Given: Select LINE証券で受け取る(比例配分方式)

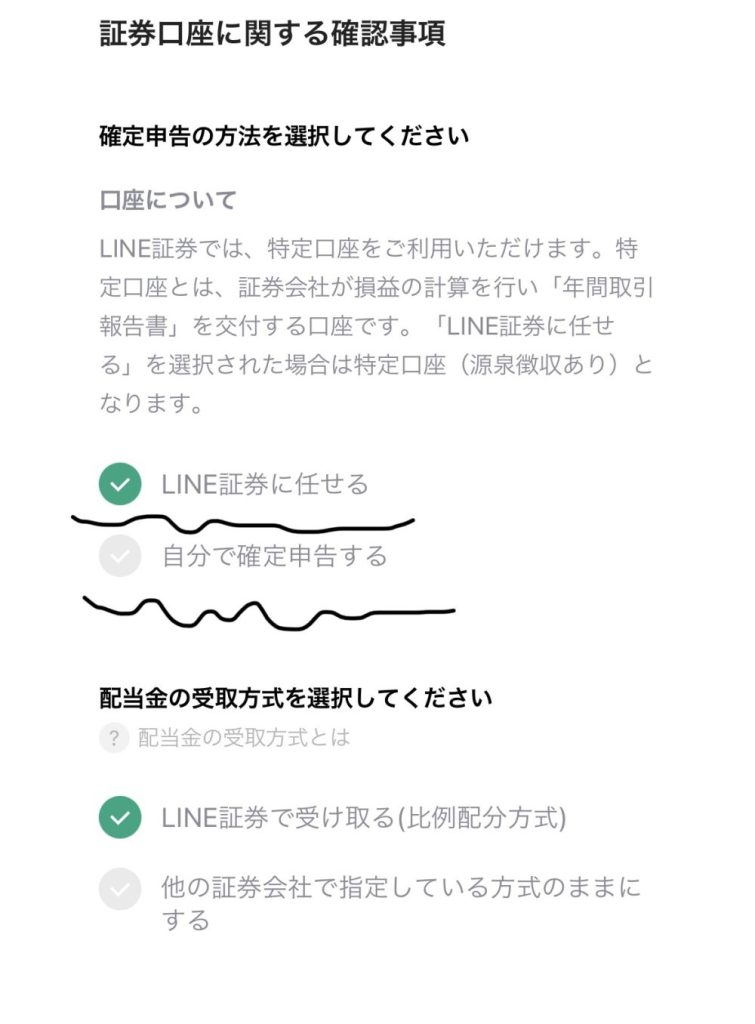Looking at the screenshot, I should click(x=120, y=818).
